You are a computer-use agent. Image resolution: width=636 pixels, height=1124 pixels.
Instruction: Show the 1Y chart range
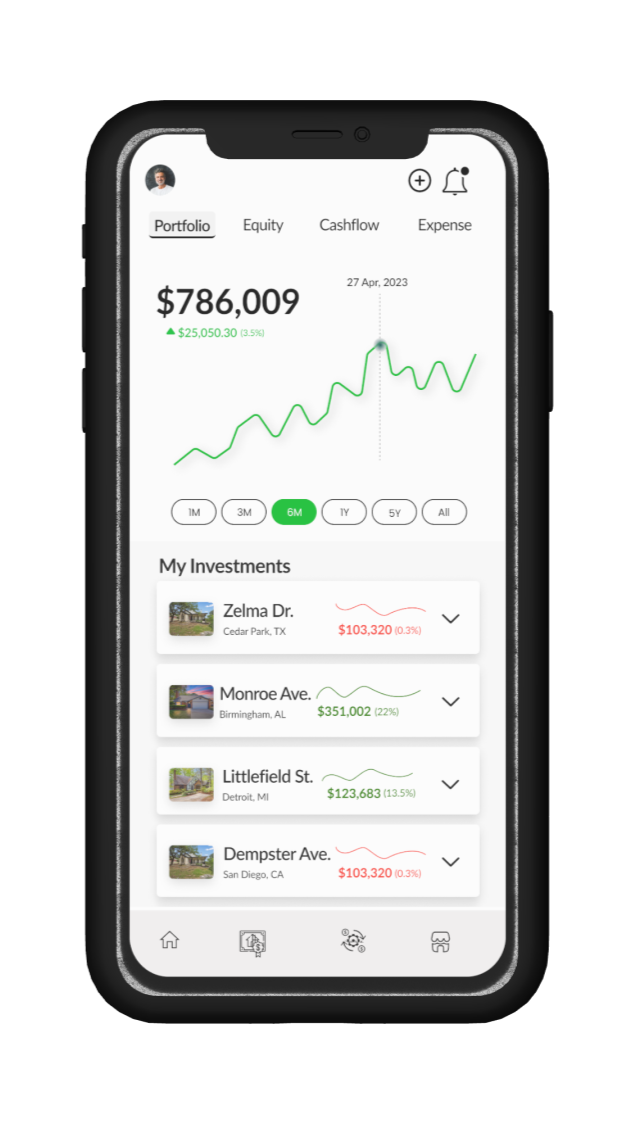344,512
